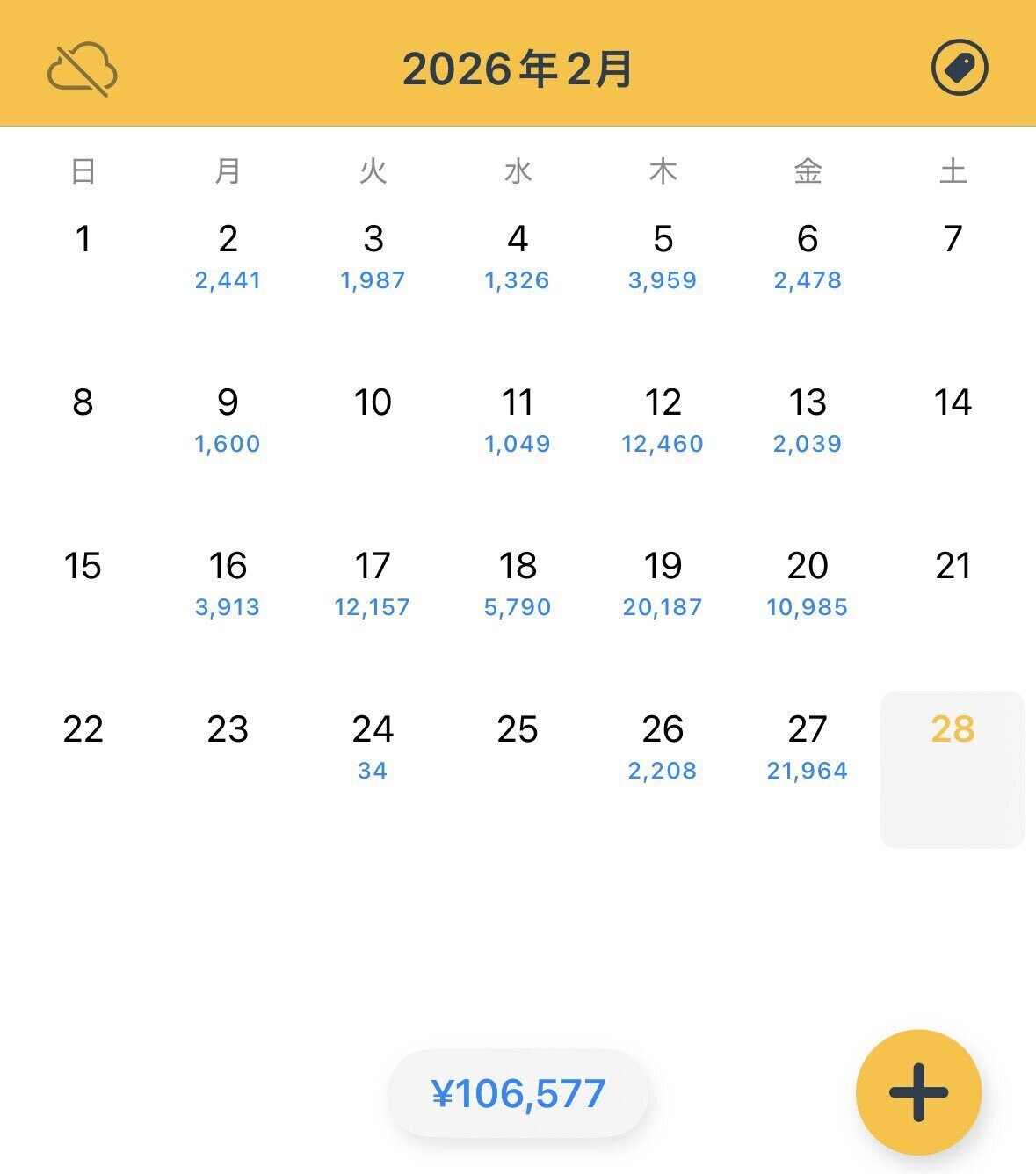This screenshot has height=1174, width=1036.
Task: Add a new expense with plus button
Action: pyautogui.click(x=918, y=1092)
